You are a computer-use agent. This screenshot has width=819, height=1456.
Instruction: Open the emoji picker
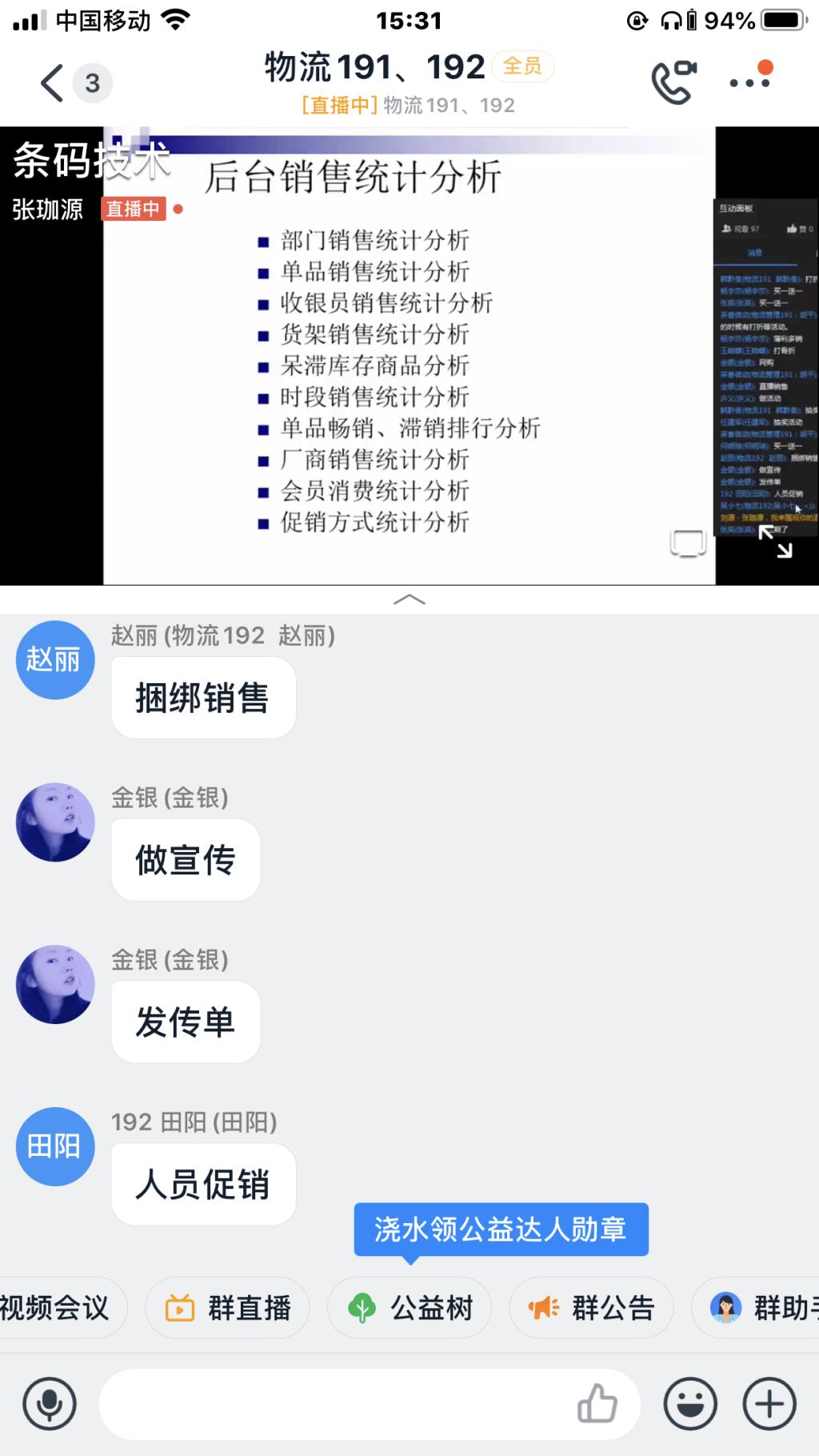click(x=690, y=1404)
